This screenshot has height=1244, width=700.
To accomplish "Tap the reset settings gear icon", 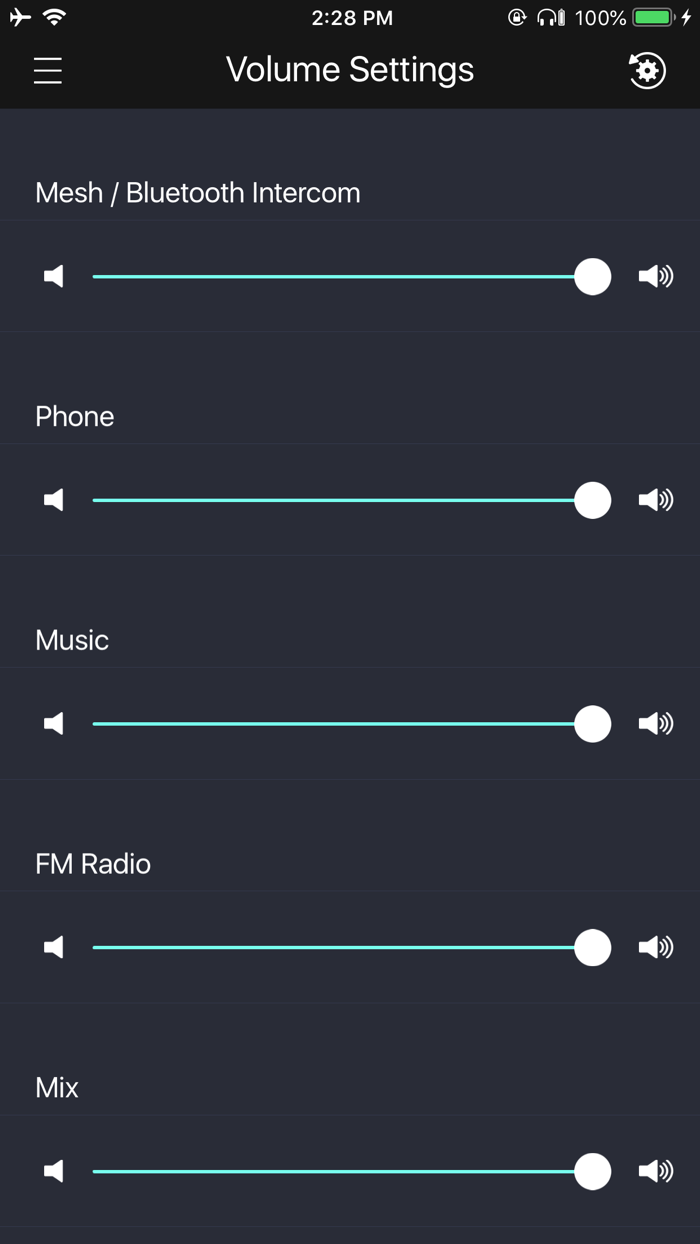I will [x=647, y=70].
